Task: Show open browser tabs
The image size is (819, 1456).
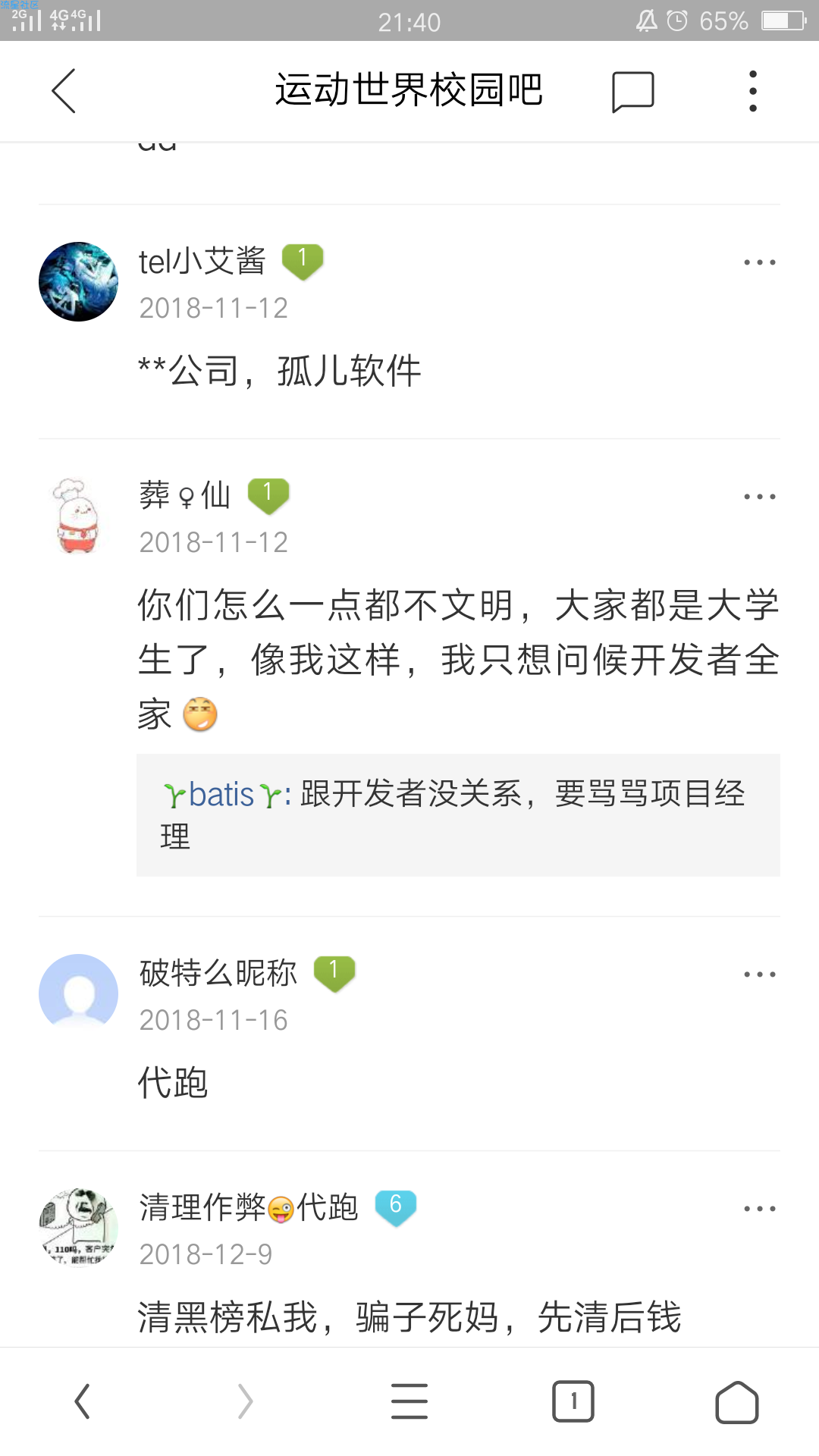Action: [x=573, y=1401]
